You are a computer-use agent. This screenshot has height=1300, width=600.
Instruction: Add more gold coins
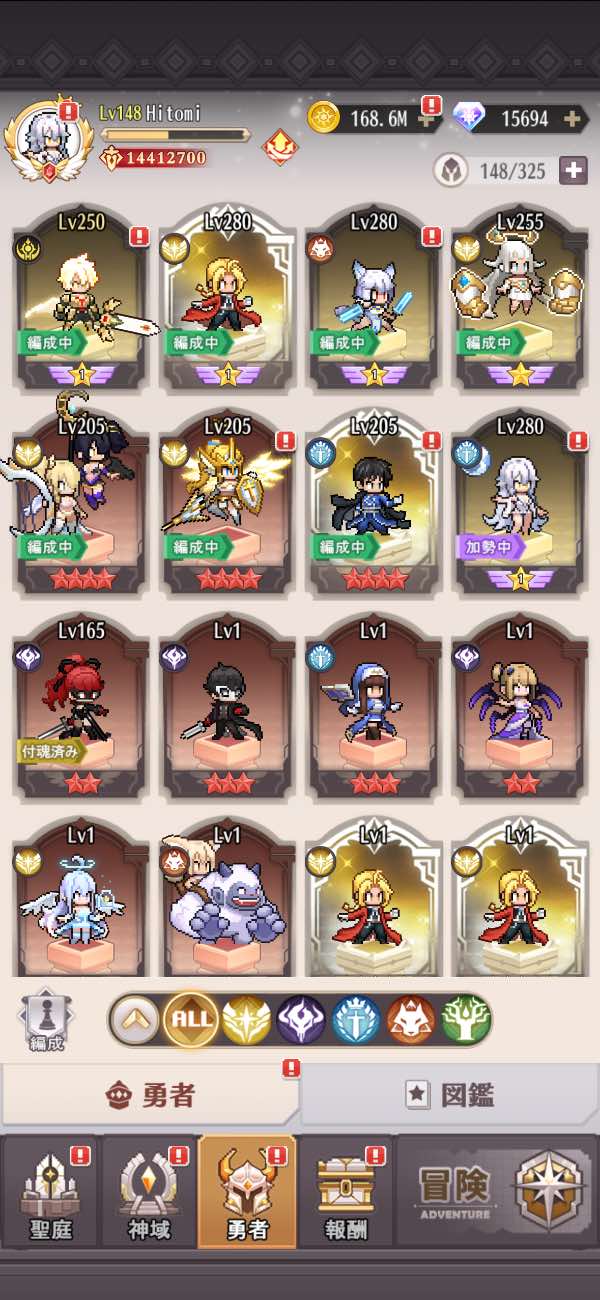point(429,120)
